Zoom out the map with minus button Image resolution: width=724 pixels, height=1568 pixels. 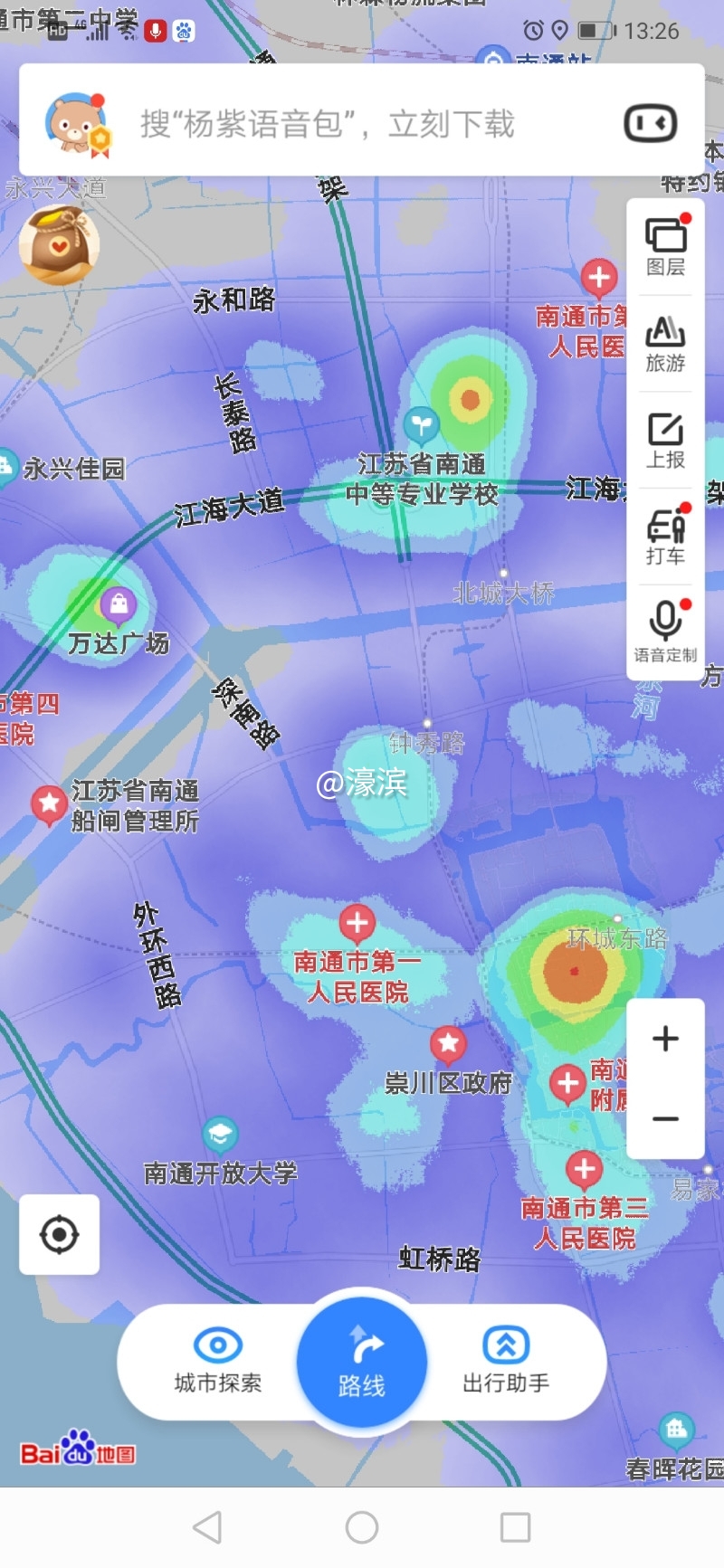665,1119
